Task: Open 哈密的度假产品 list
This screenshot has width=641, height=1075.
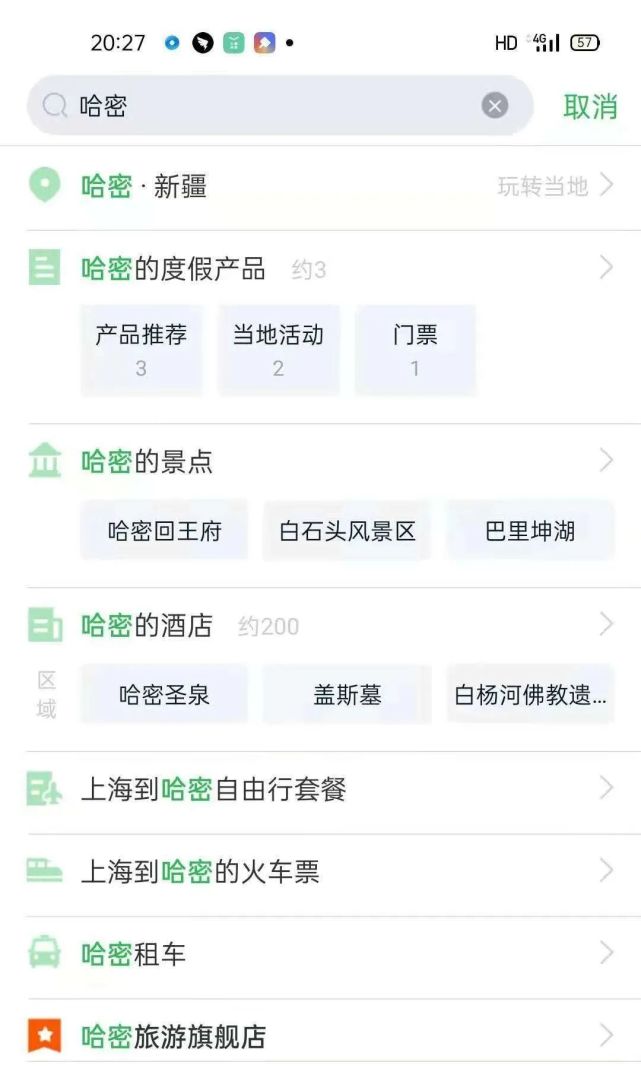Action: (x=320, y=268)
